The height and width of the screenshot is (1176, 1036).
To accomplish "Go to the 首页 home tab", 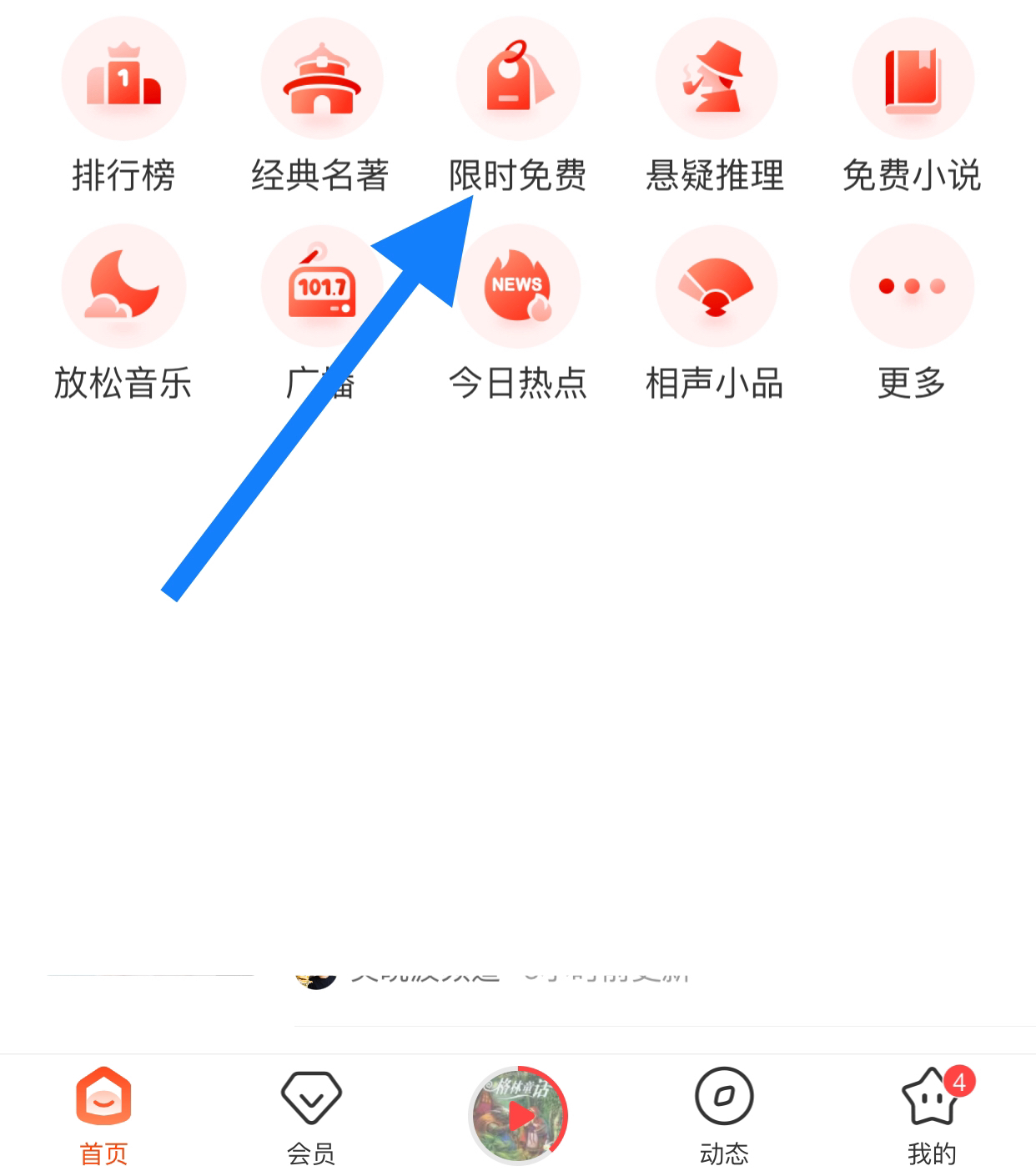I will [x=103, y=1115].
